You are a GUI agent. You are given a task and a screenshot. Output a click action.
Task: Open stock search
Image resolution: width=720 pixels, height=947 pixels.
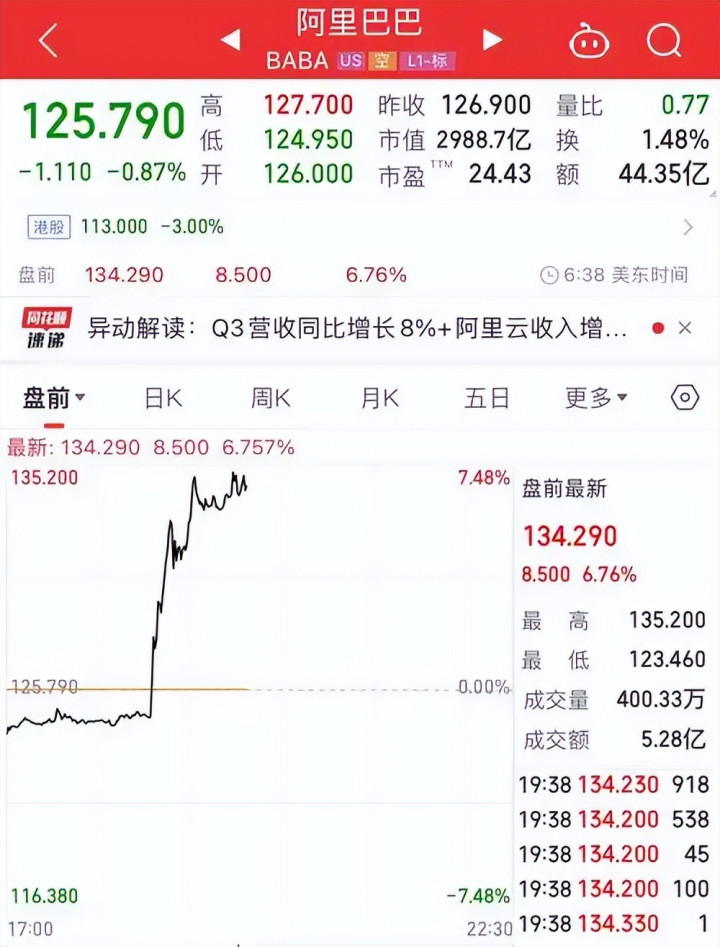(x=662, y=41)
